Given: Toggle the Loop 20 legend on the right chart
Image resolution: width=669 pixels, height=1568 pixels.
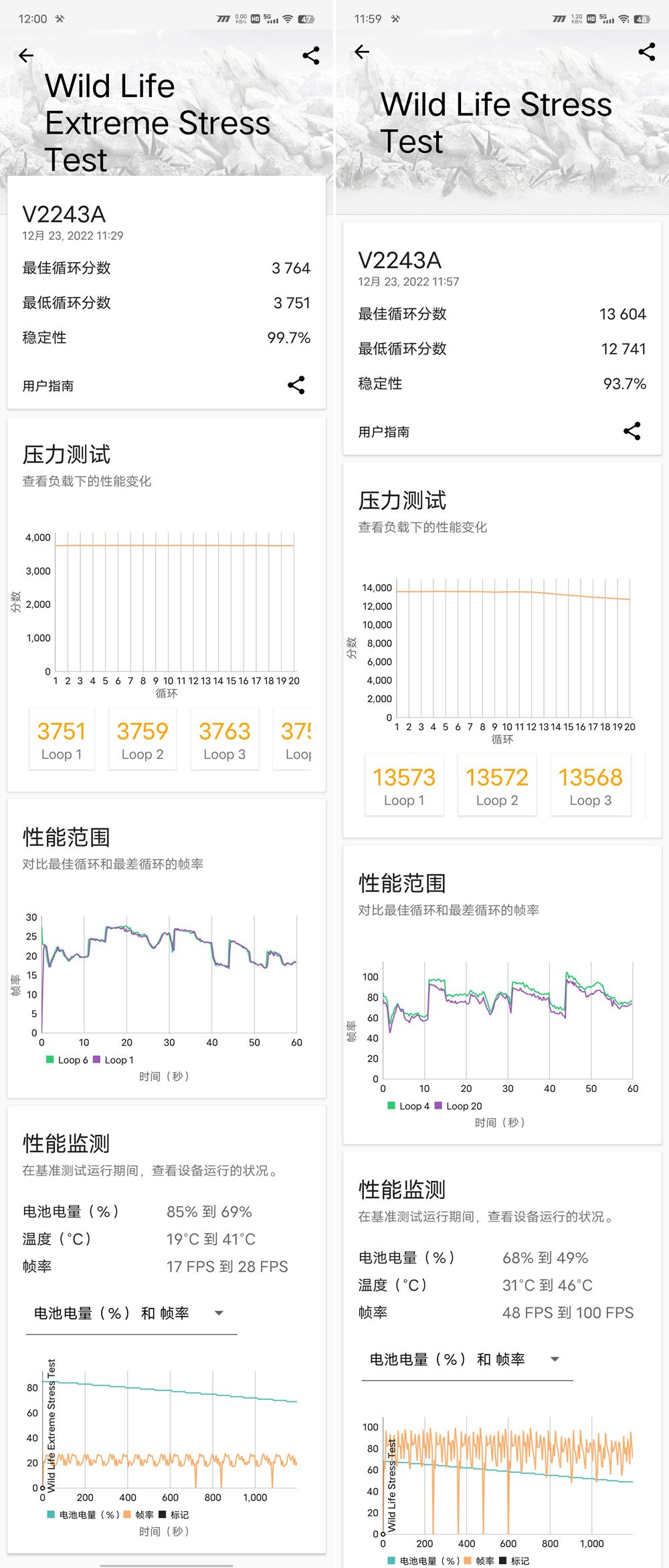Looking at the screenshot, I should tap(460, 1106).
